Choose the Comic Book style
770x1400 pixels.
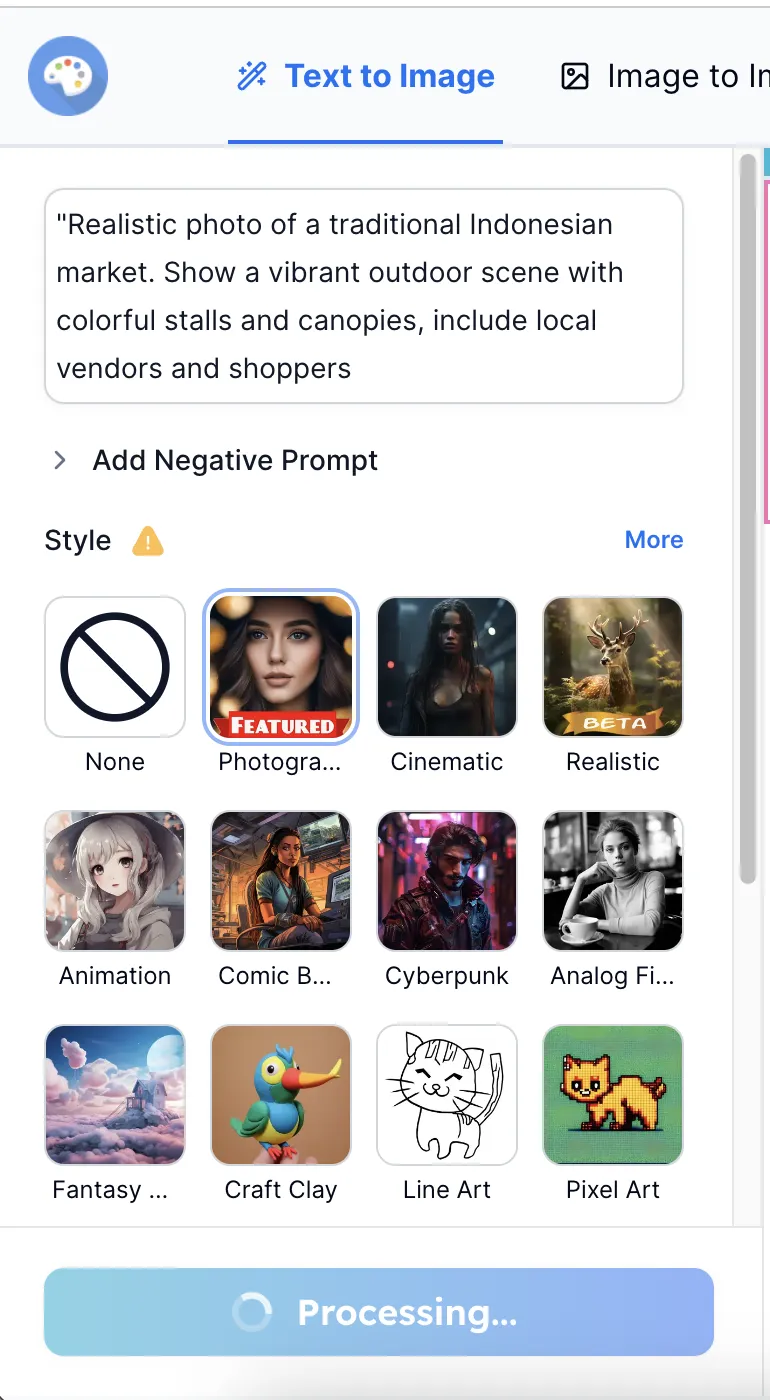pos(281,881)
